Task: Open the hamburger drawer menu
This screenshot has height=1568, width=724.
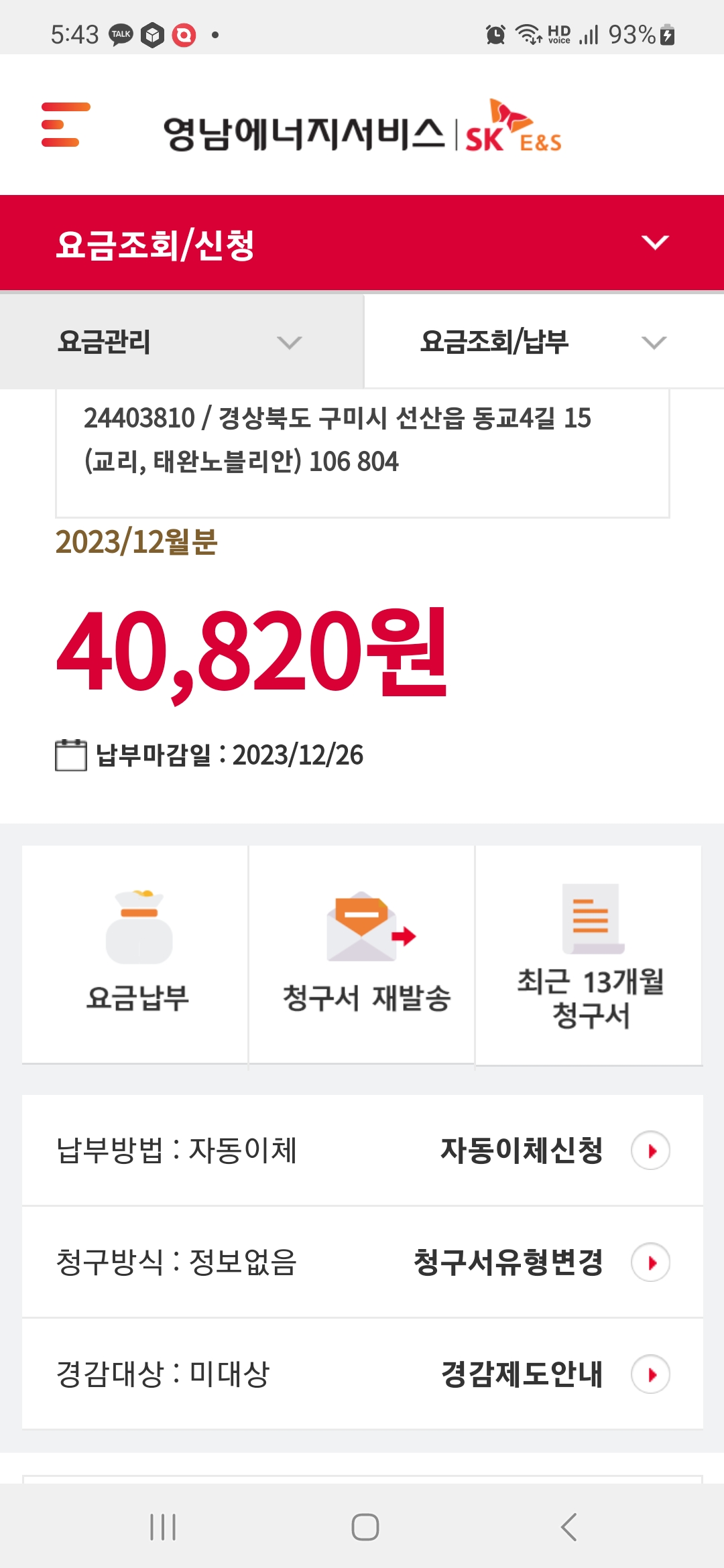Action: 65,125
